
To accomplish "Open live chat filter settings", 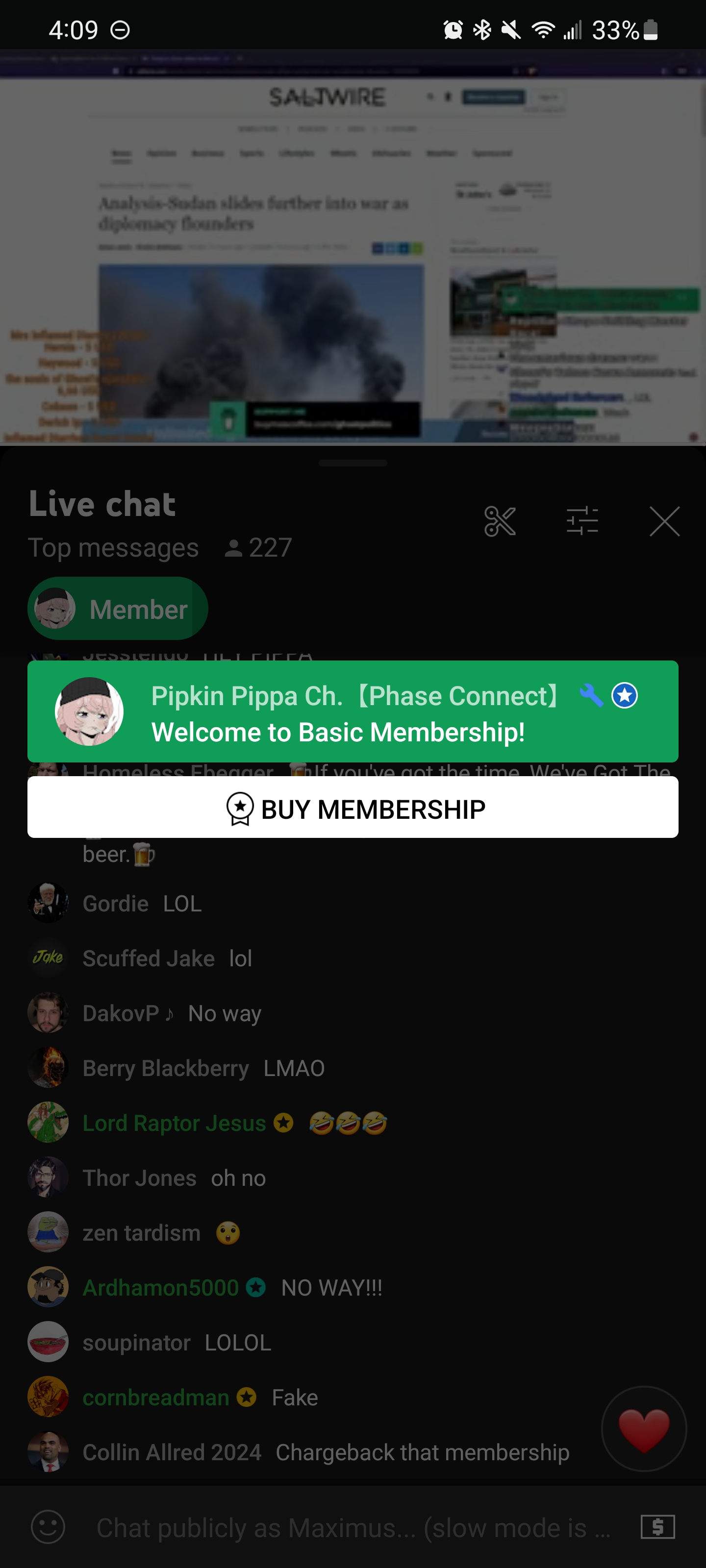I will (582, 522).
